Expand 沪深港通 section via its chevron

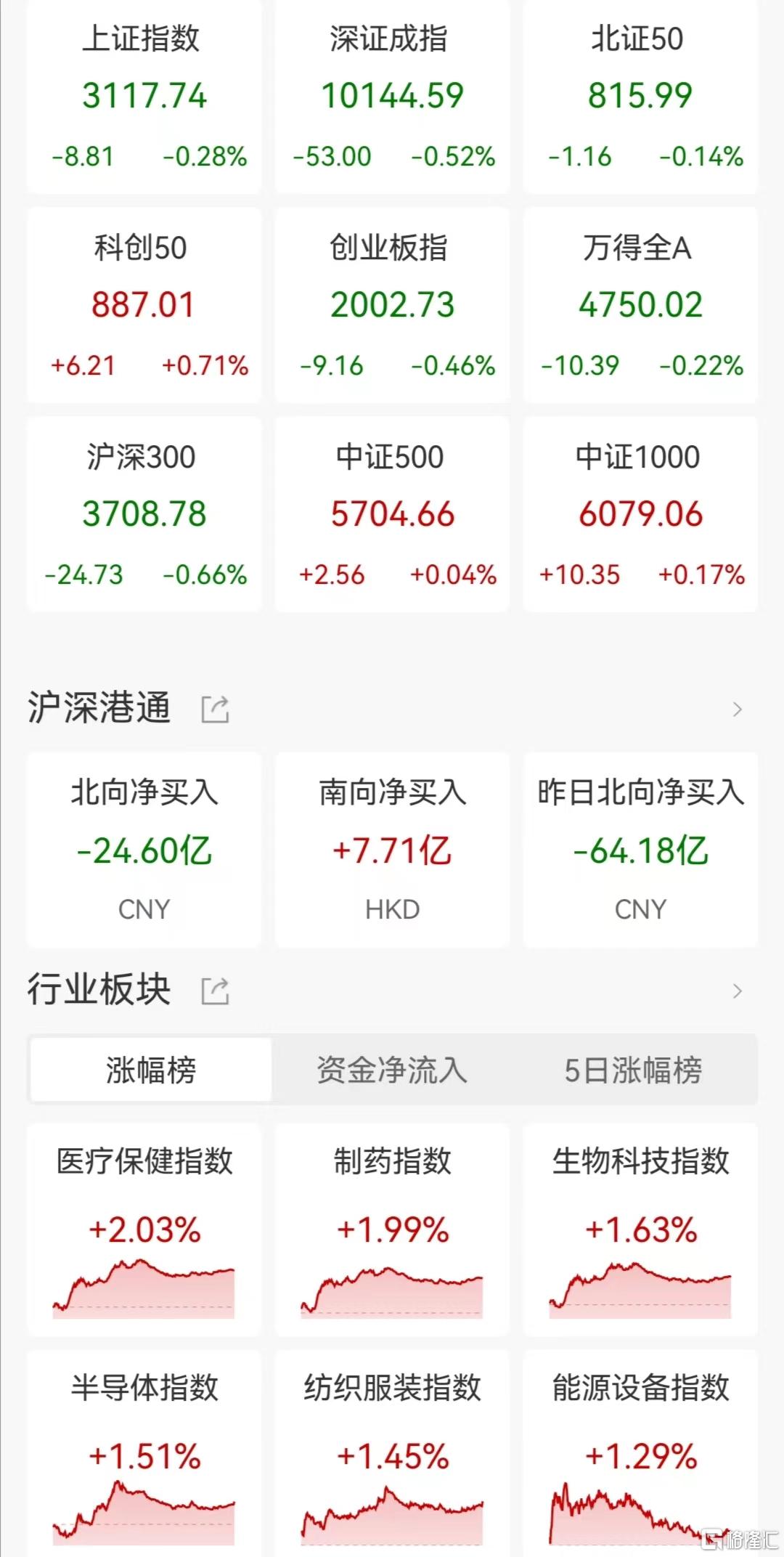pos(738,709)
